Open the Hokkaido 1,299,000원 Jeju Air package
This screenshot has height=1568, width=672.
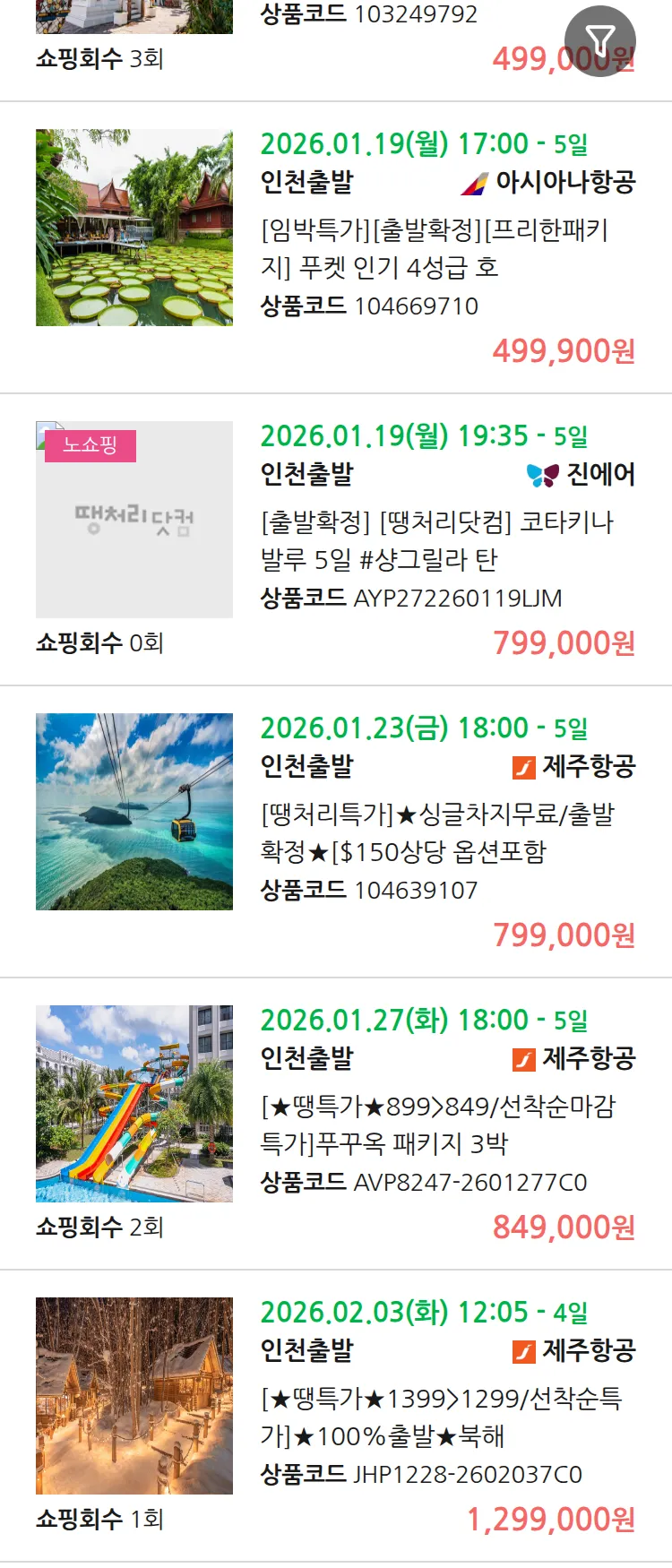(439, 1417)
